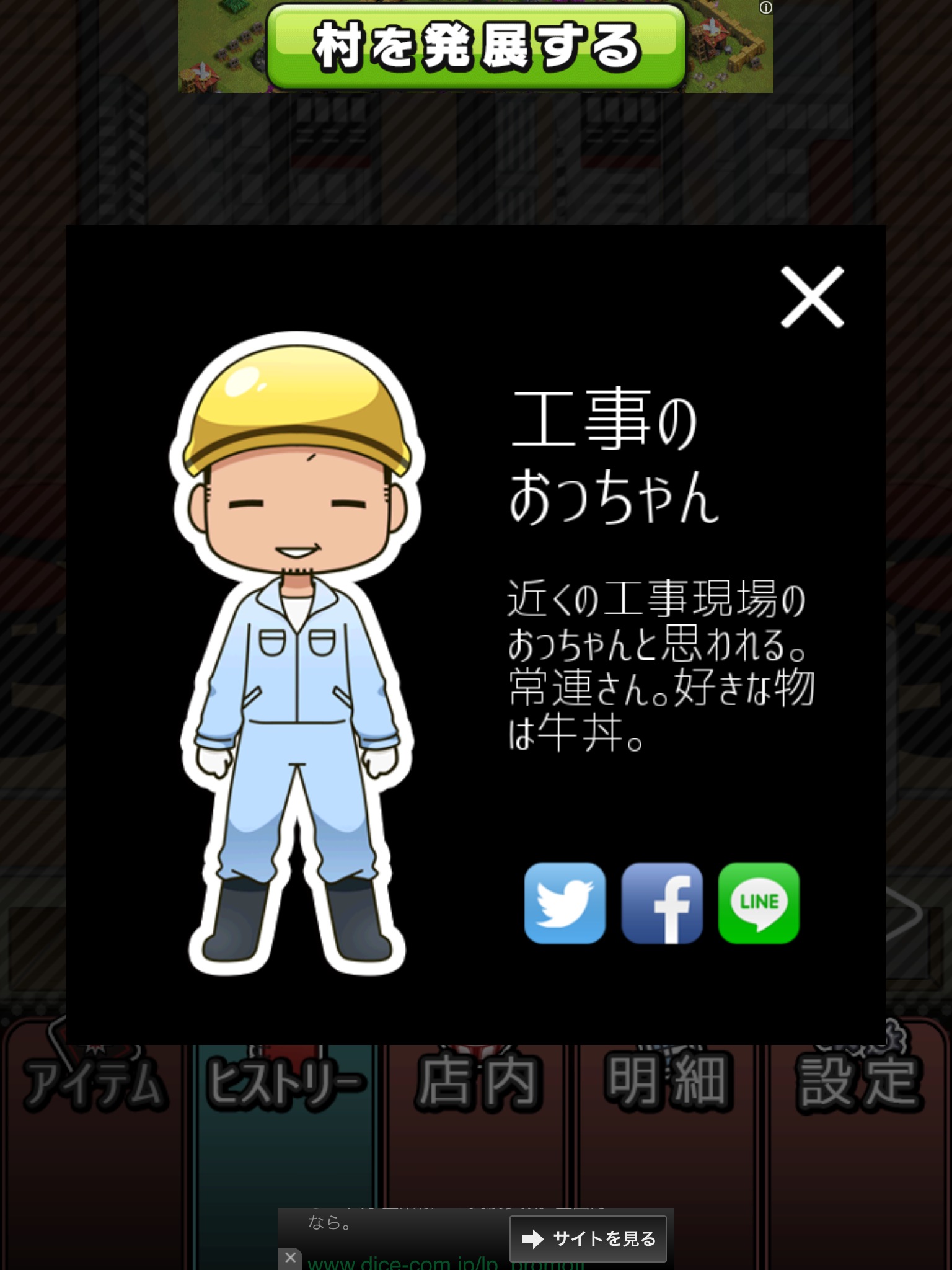Dismiss the bottom ad with the X
Viewport: 952px width, 1270px height.
(290, 1258)
